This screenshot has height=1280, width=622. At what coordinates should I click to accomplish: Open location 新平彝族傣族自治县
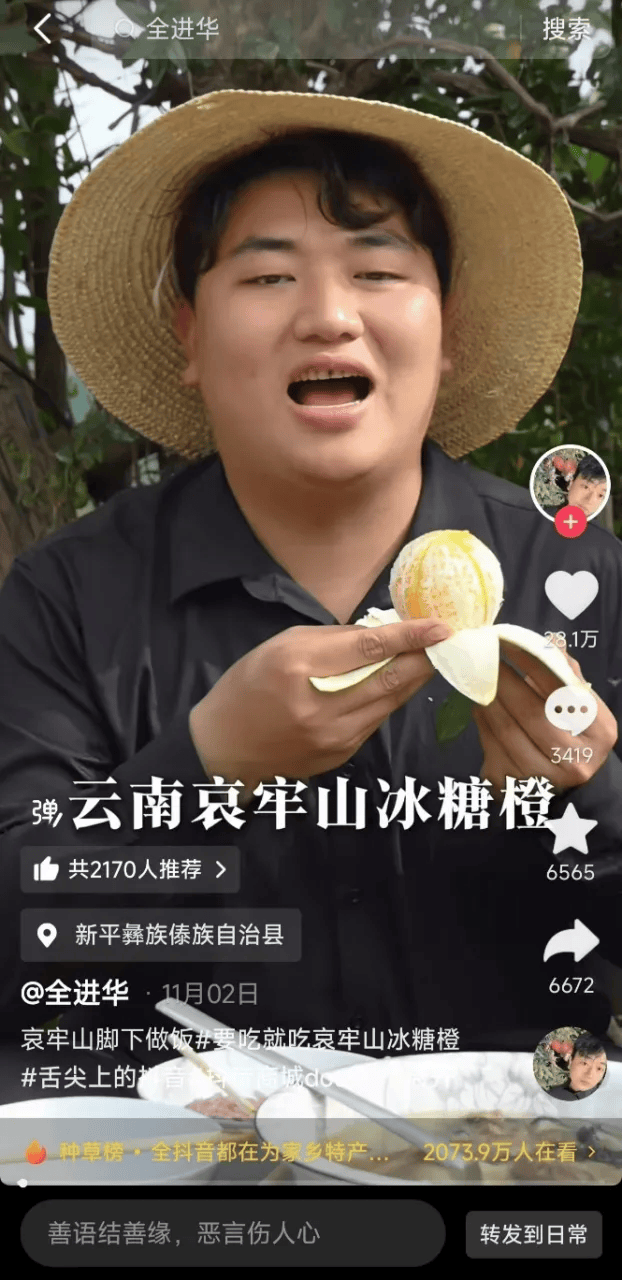tap(161, 935)
